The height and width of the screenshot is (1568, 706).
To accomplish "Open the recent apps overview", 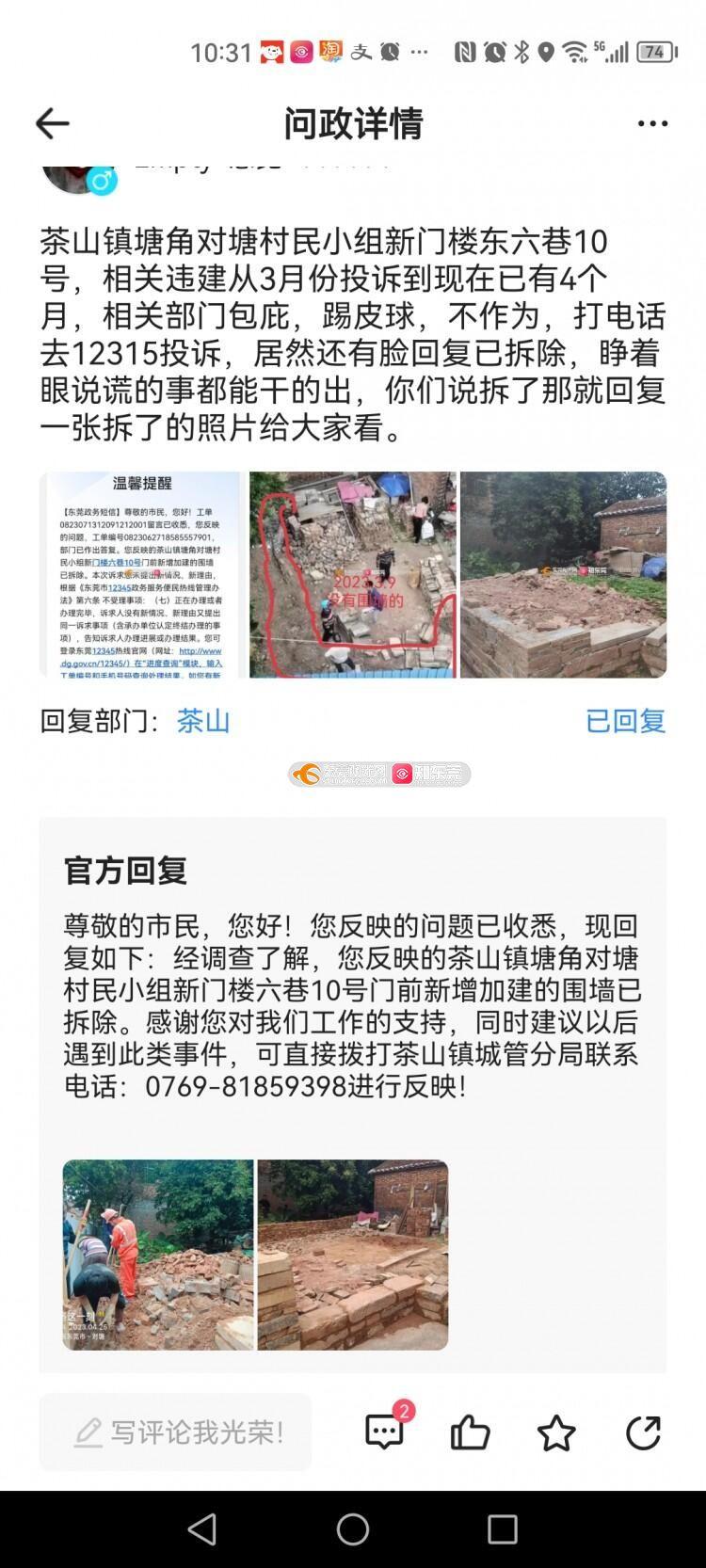I will [502, 1529].
